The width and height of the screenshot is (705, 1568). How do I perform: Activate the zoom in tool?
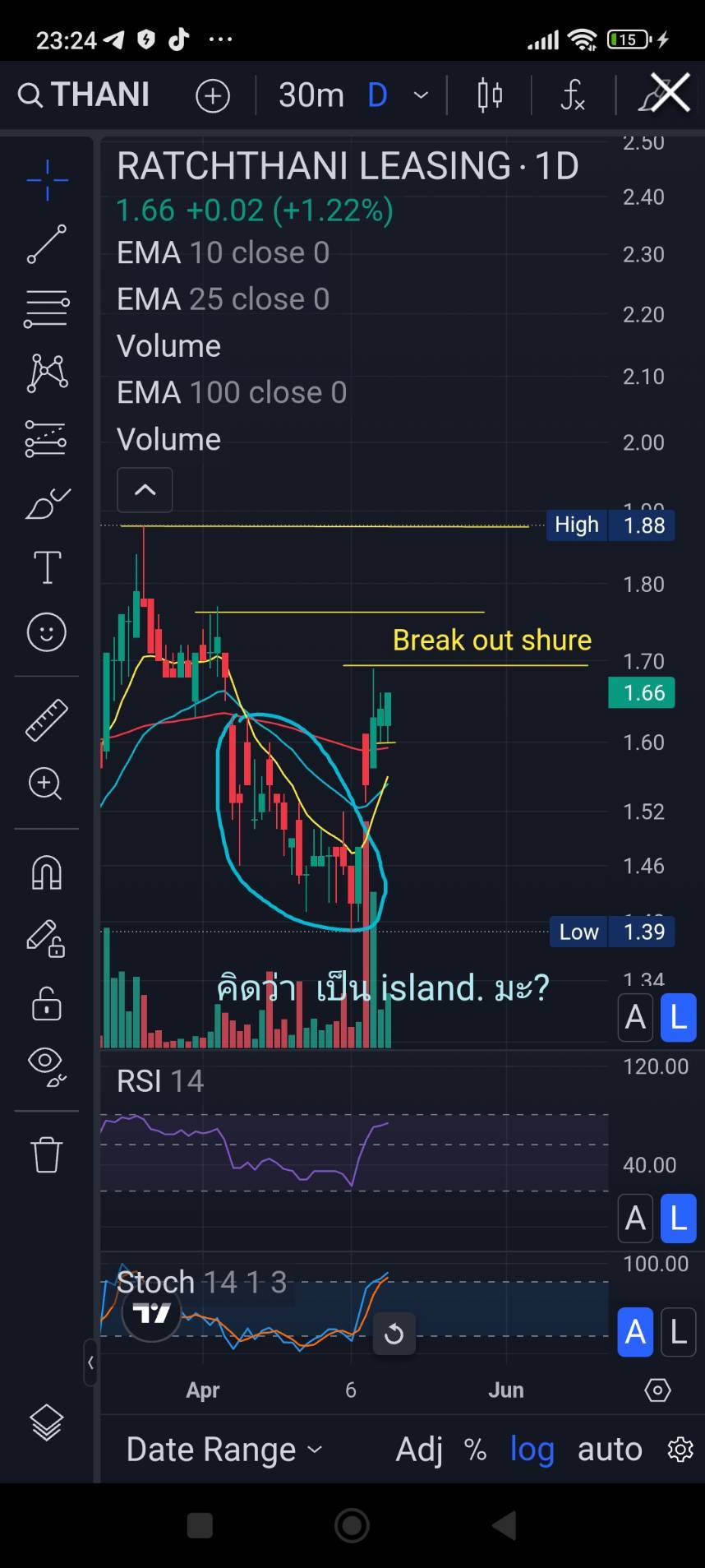pyautogui.click(x=45, y=784)
